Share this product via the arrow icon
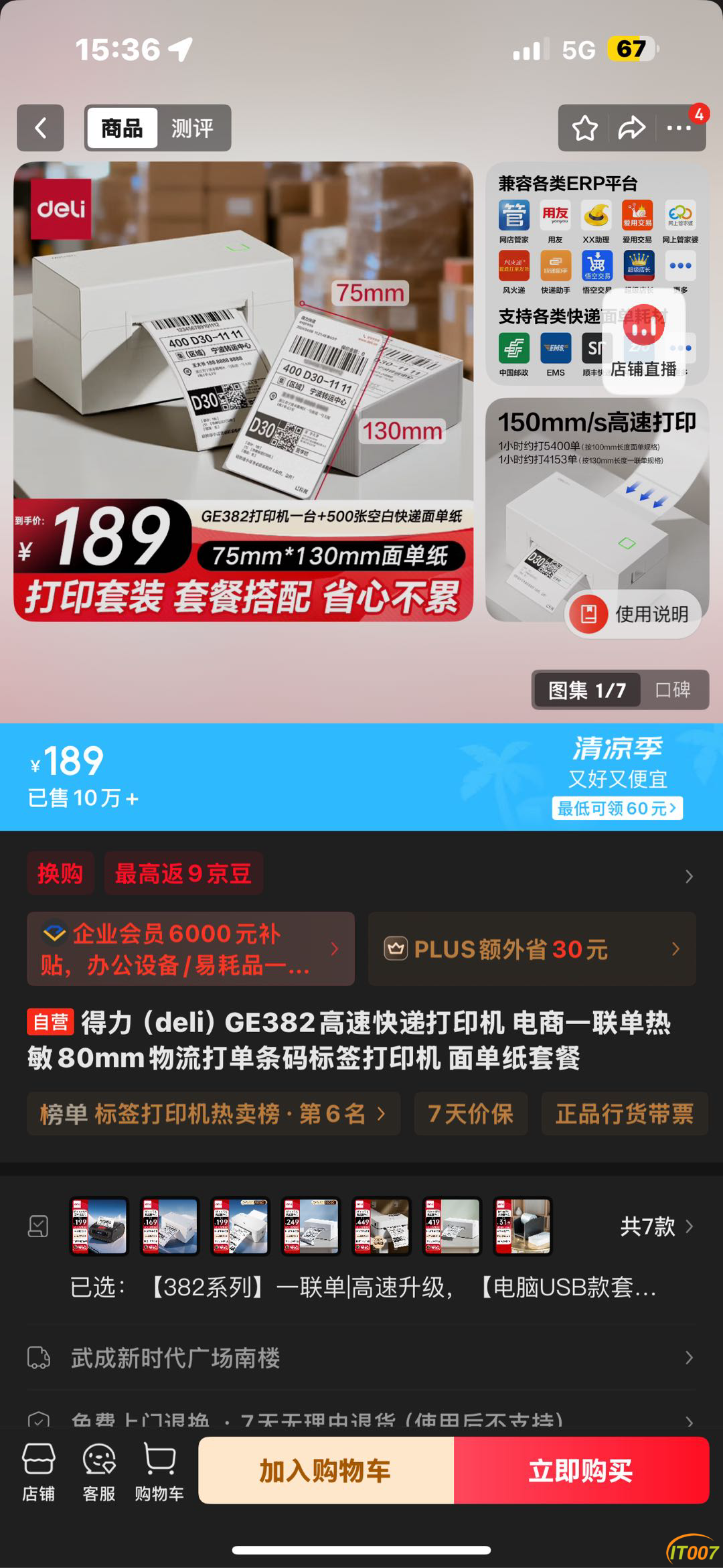This screenshot has height=1568, width=723. click(x=631, y=128)
